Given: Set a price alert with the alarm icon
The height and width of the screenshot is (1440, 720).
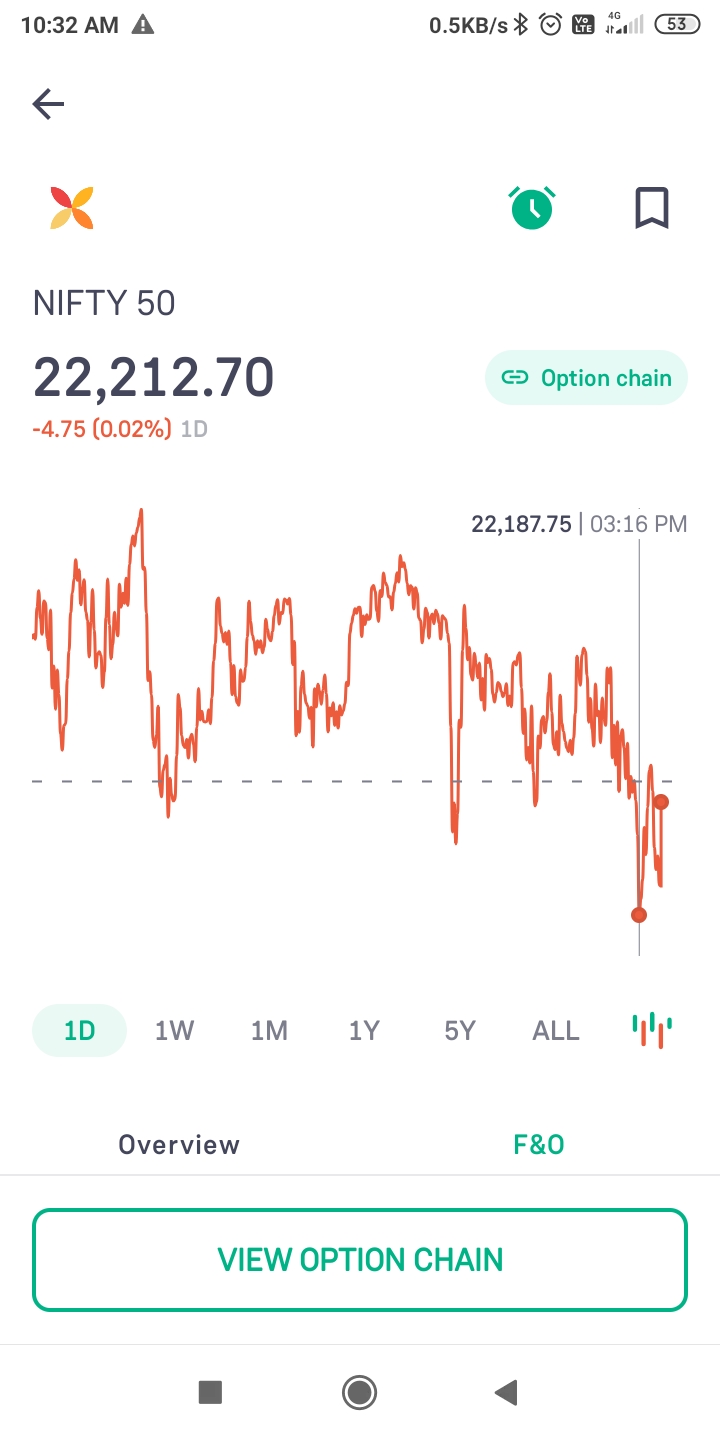Looking at the screenshot, I should pos(532,208).
